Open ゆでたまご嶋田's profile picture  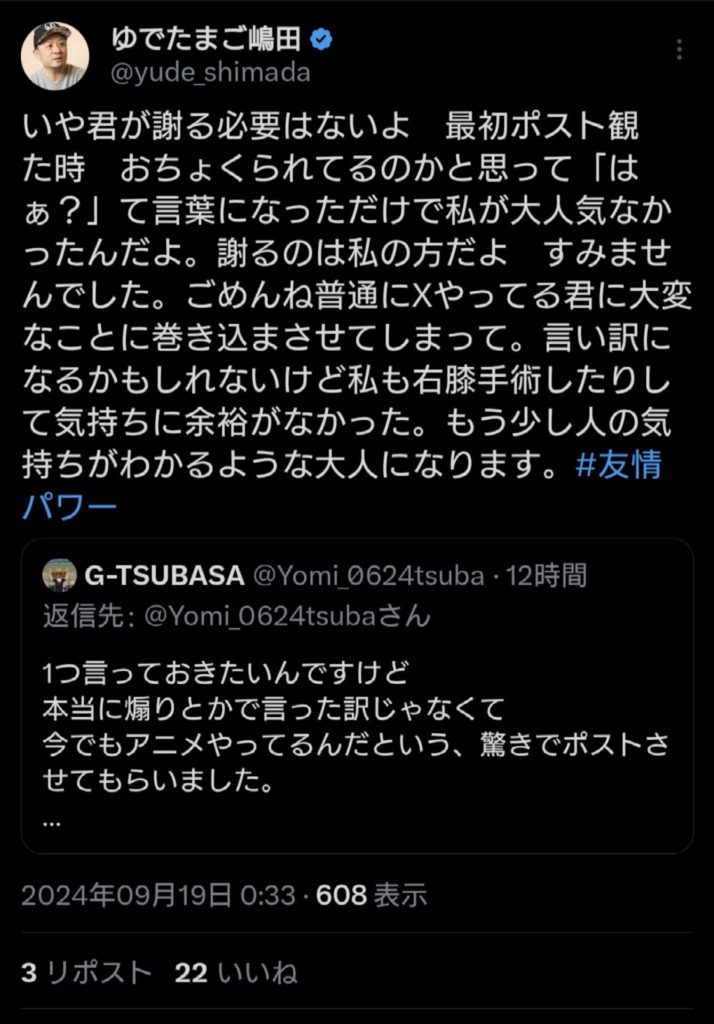56,57
